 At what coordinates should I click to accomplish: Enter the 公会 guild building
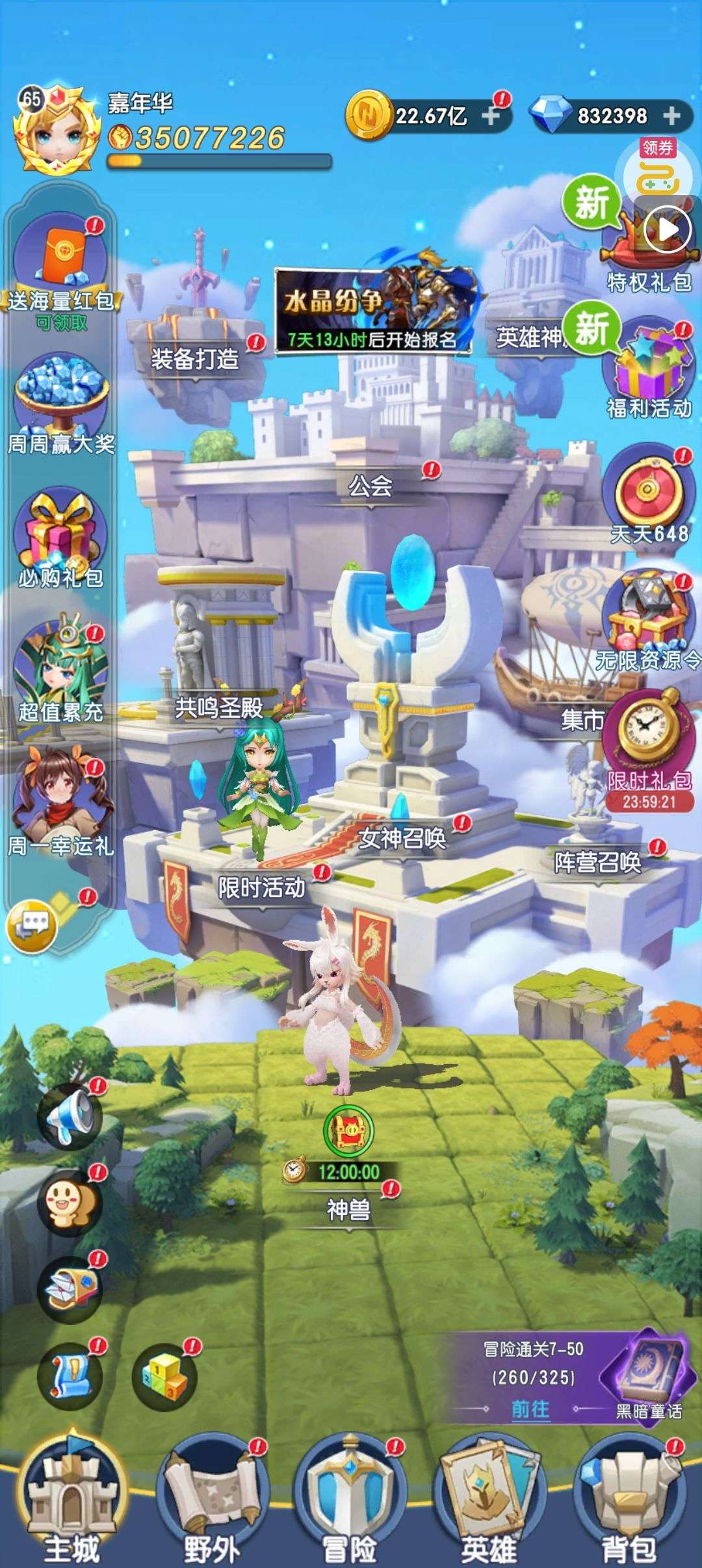pos(370,486)
